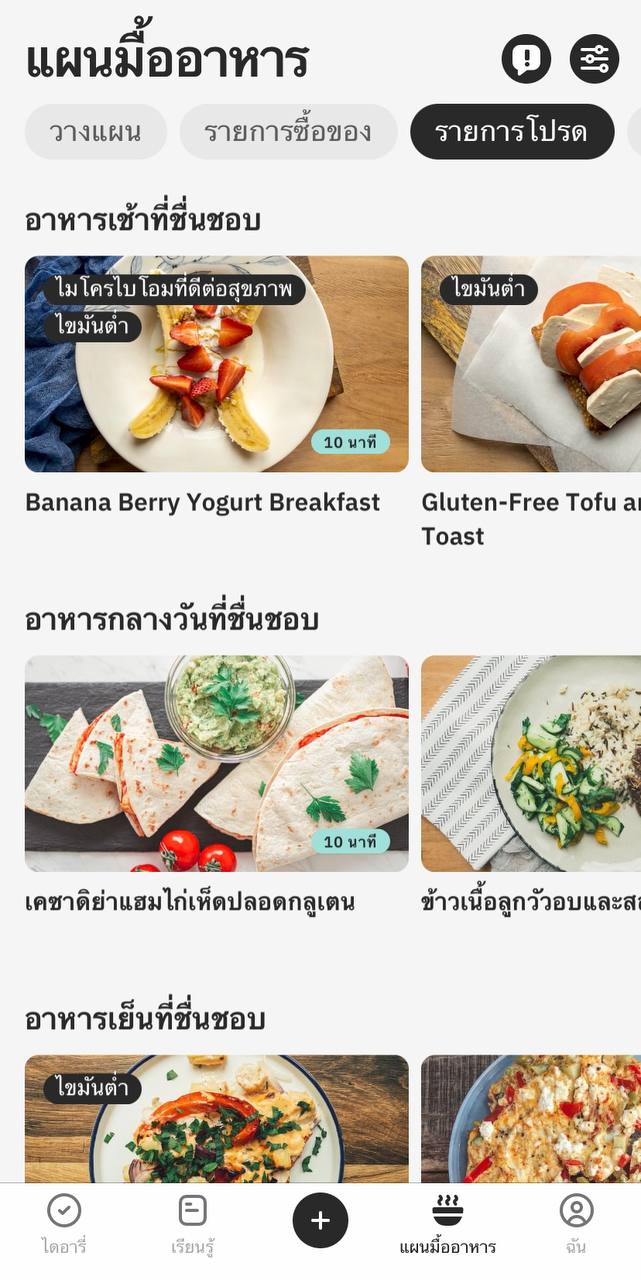This screenshot has height=1280, width=641.
Task: Open the ฉัน profile tab
Action: click(576, 1224)
